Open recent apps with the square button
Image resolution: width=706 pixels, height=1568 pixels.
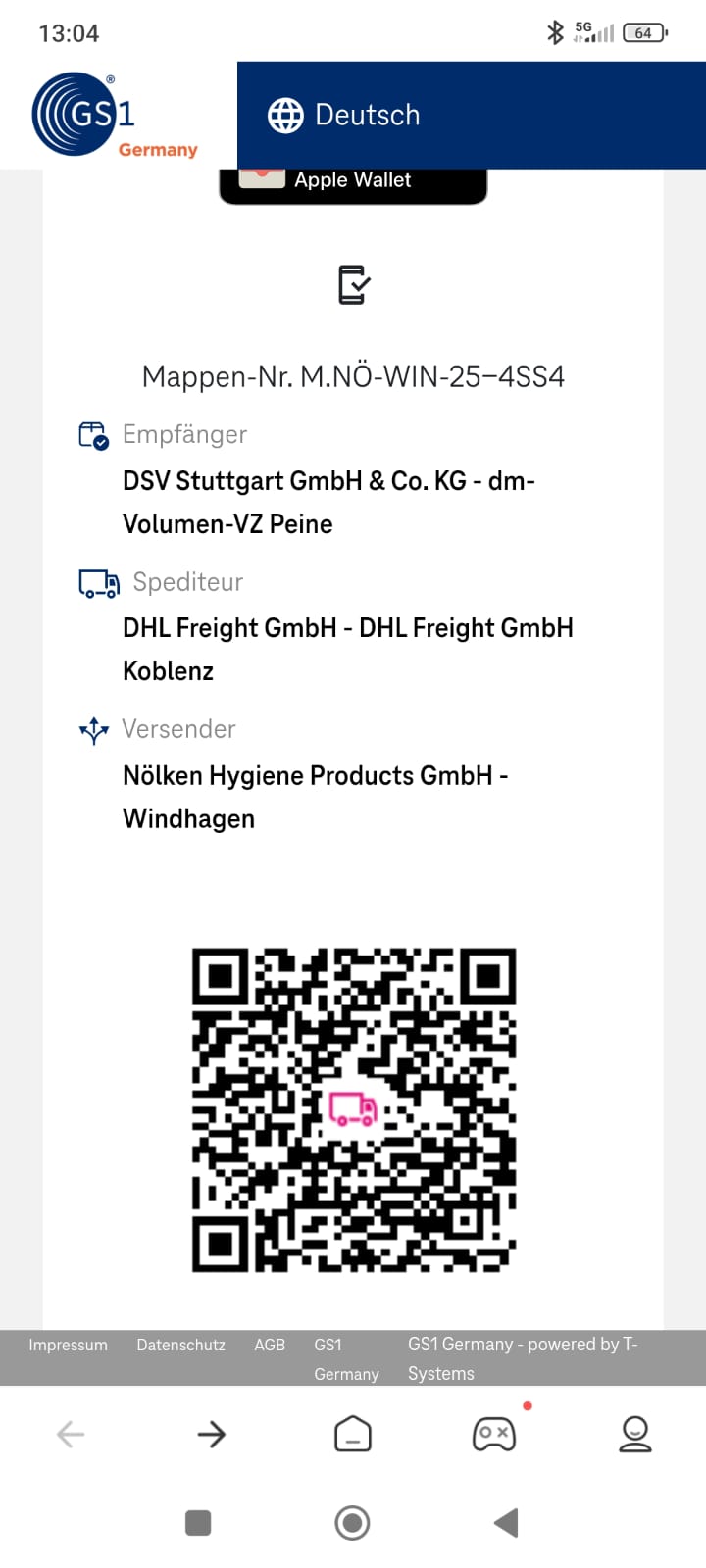coord(198,1523)
